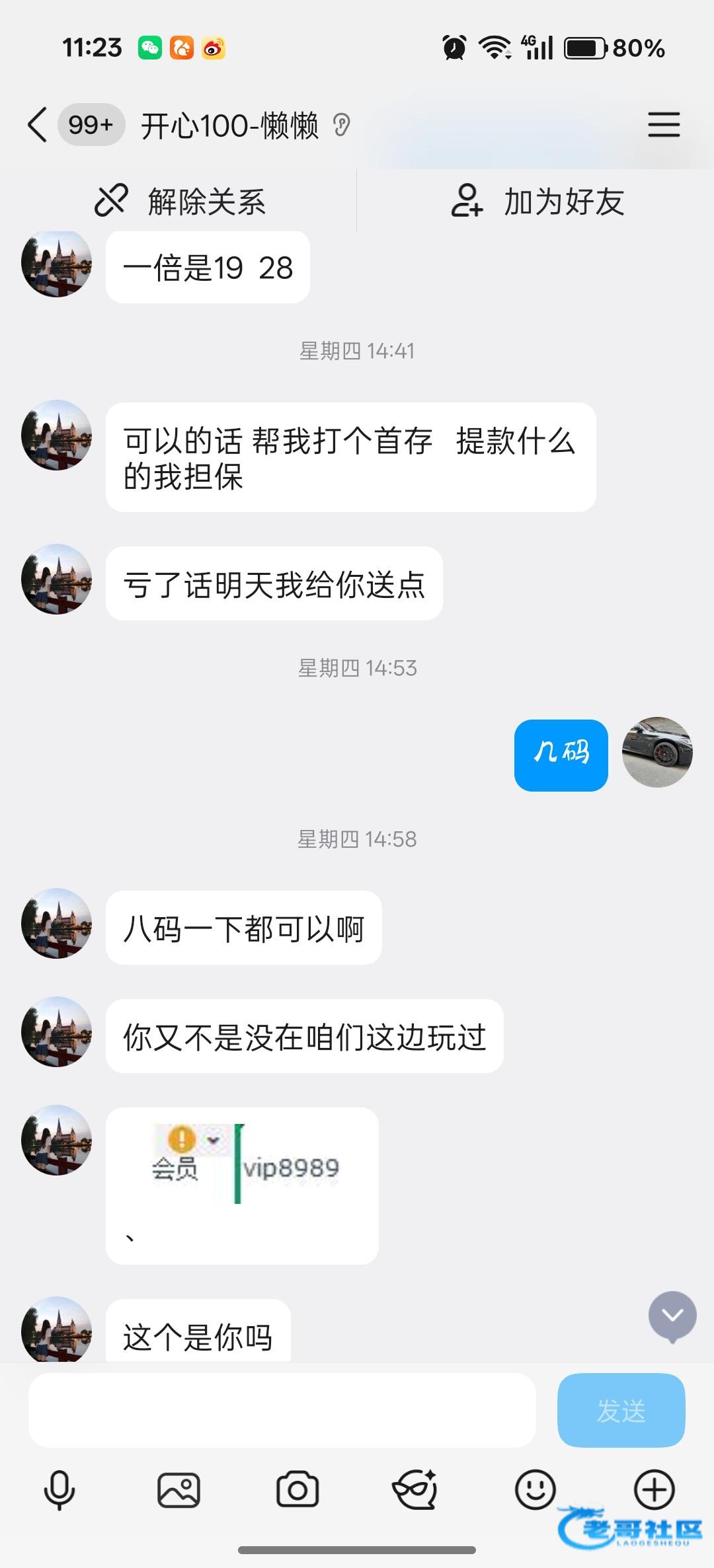This screenshot has height=1568, width=714.
Task: Open the masked sticker effects icon
Action: tap(415, 1490)
